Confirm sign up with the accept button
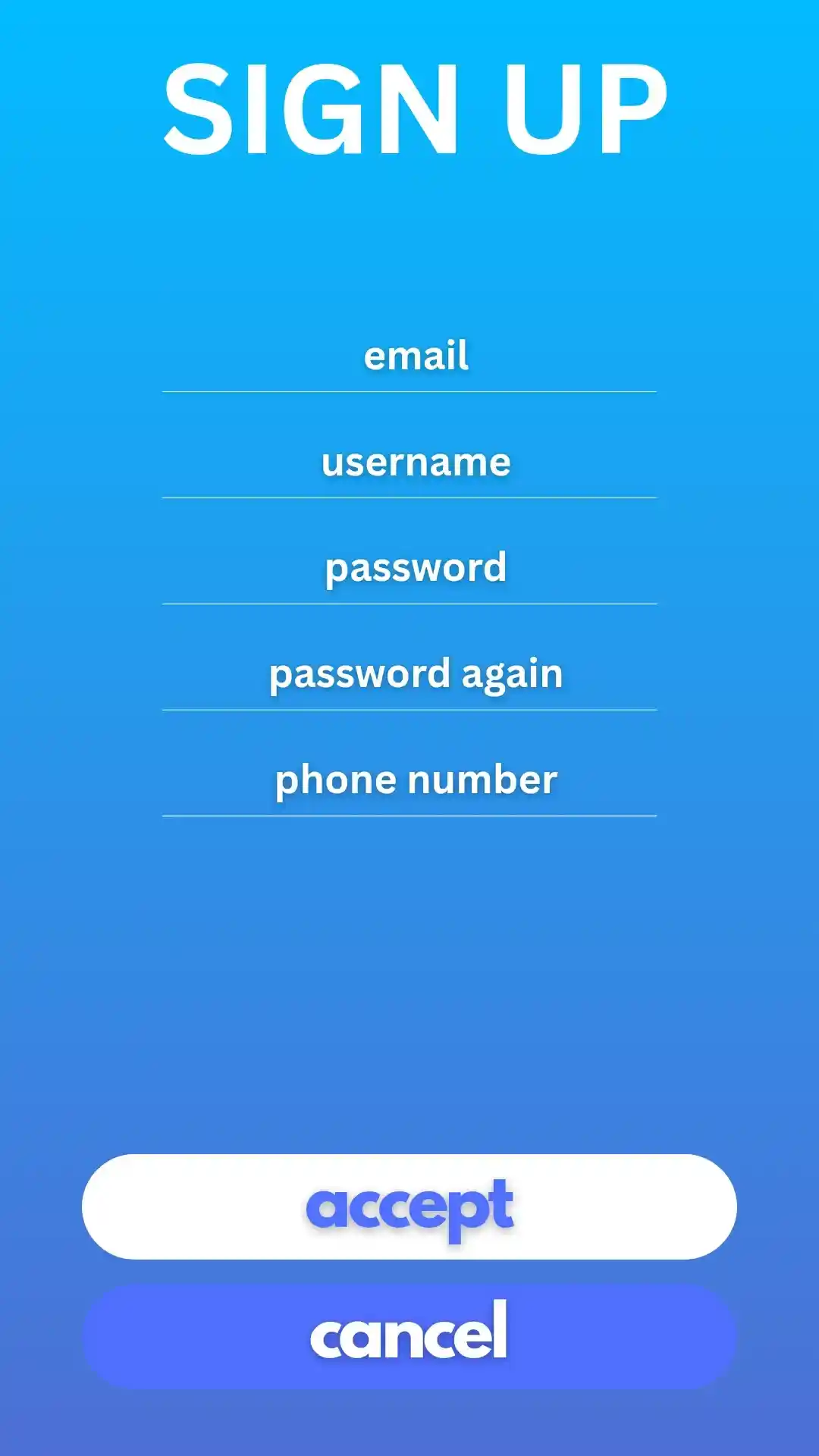The width and height of the screenshot is (819, 1456). click(409, 1207)
